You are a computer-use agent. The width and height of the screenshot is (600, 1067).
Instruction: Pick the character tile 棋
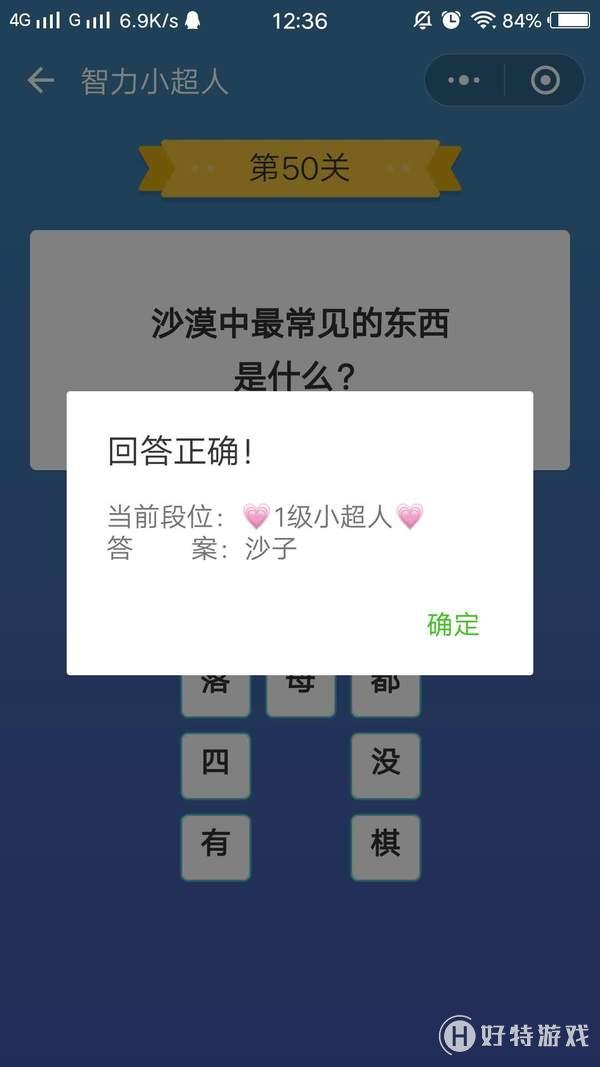(385, 846)
